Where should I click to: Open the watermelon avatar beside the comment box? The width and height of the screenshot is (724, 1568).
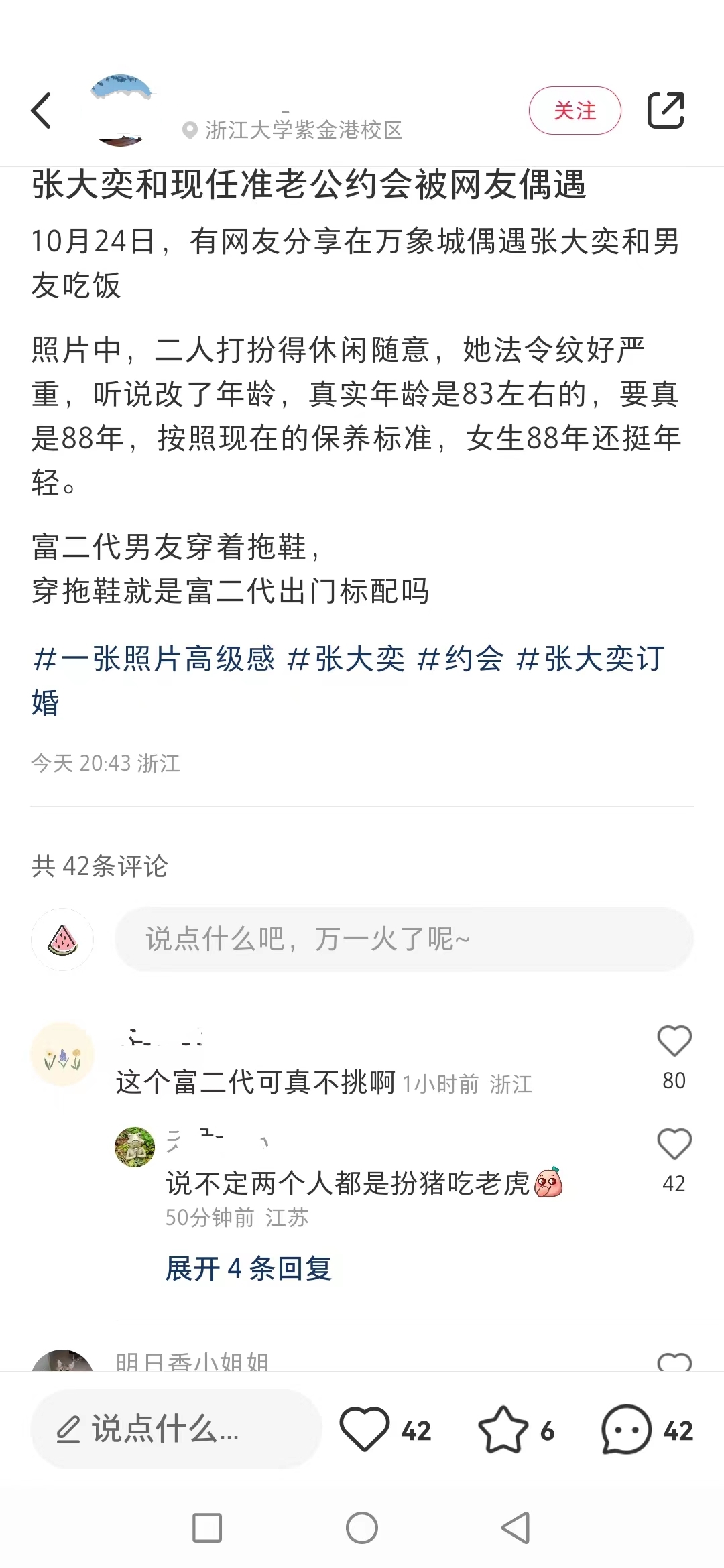62,939
